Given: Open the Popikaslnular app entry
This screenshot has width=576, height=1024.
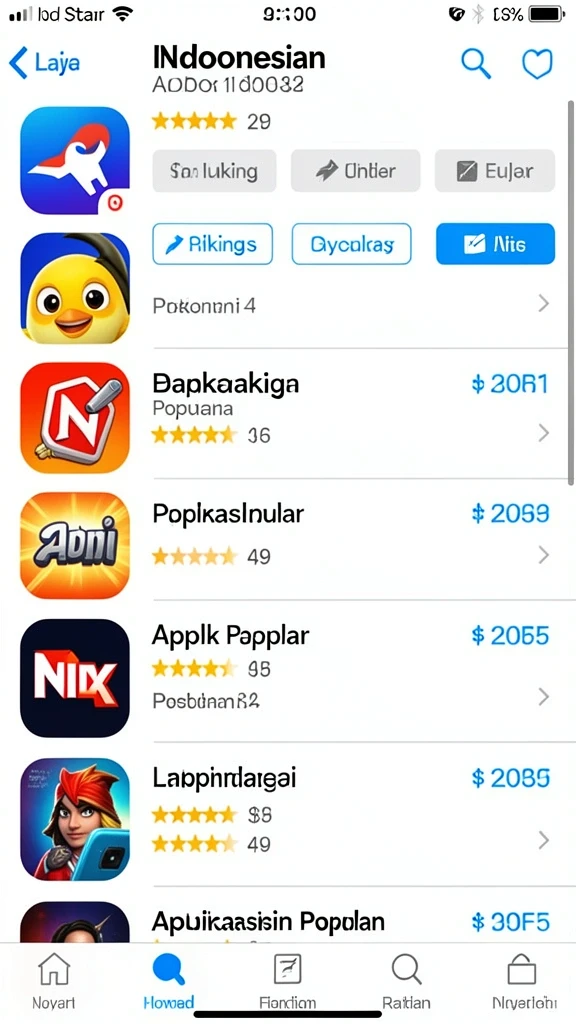Looking at the screenshot, I should (x=287, y=539).
